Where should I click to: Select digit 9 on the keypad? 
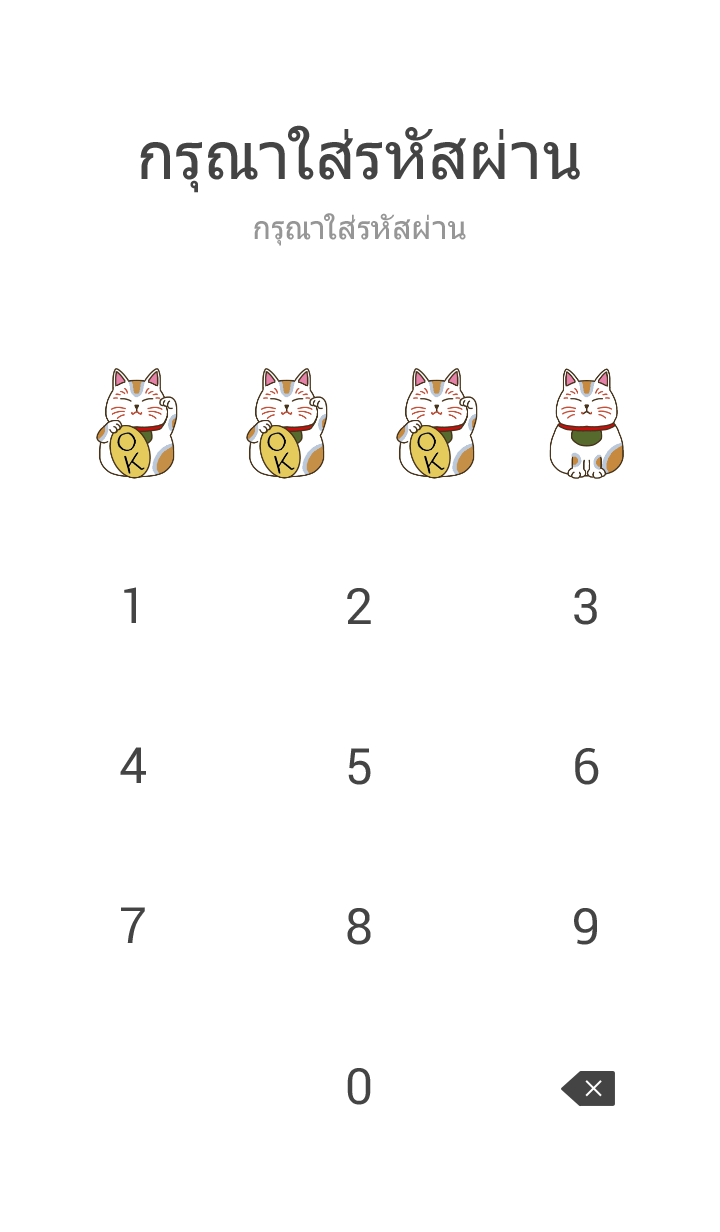585,927
